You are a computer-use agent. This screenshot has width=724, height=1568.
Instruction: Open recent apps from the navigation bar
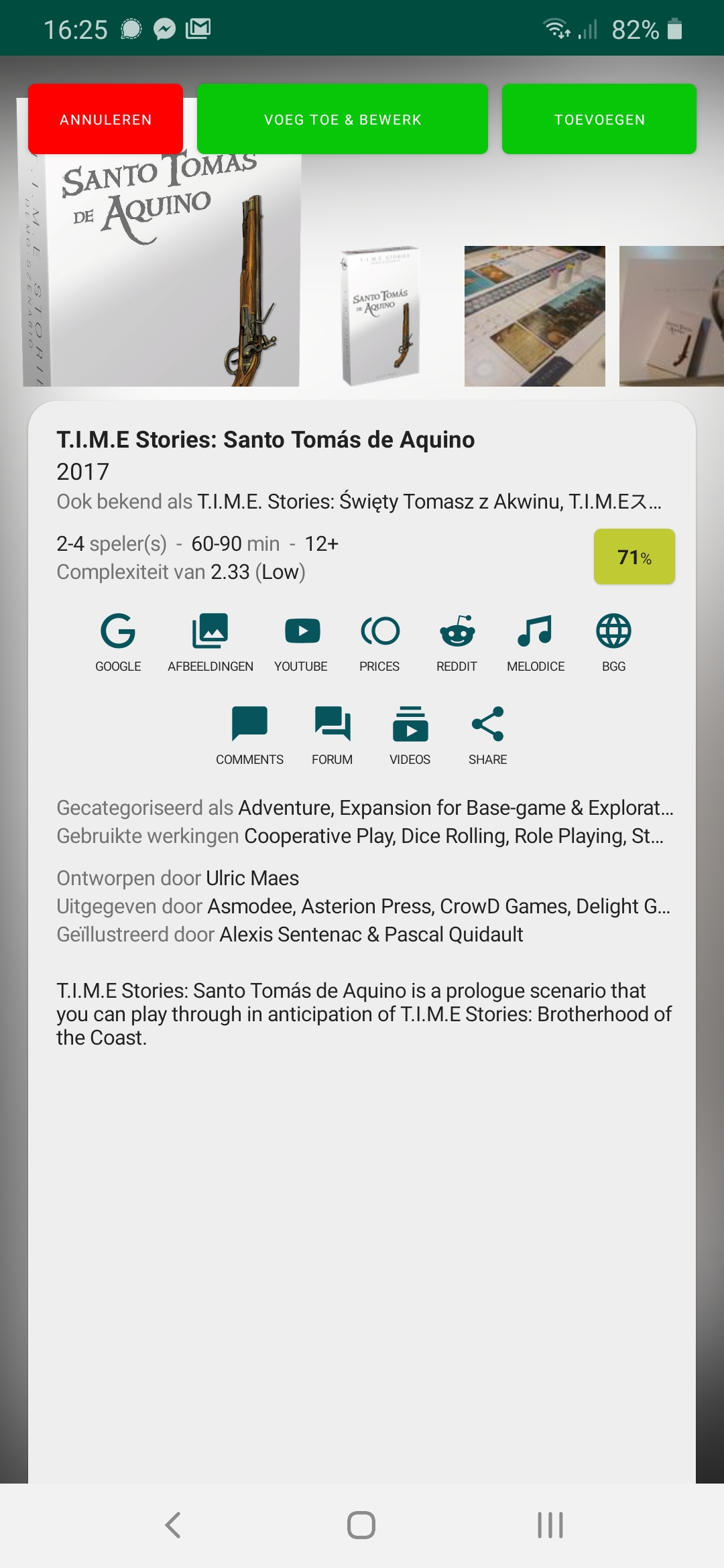(x=550, y=1525)
